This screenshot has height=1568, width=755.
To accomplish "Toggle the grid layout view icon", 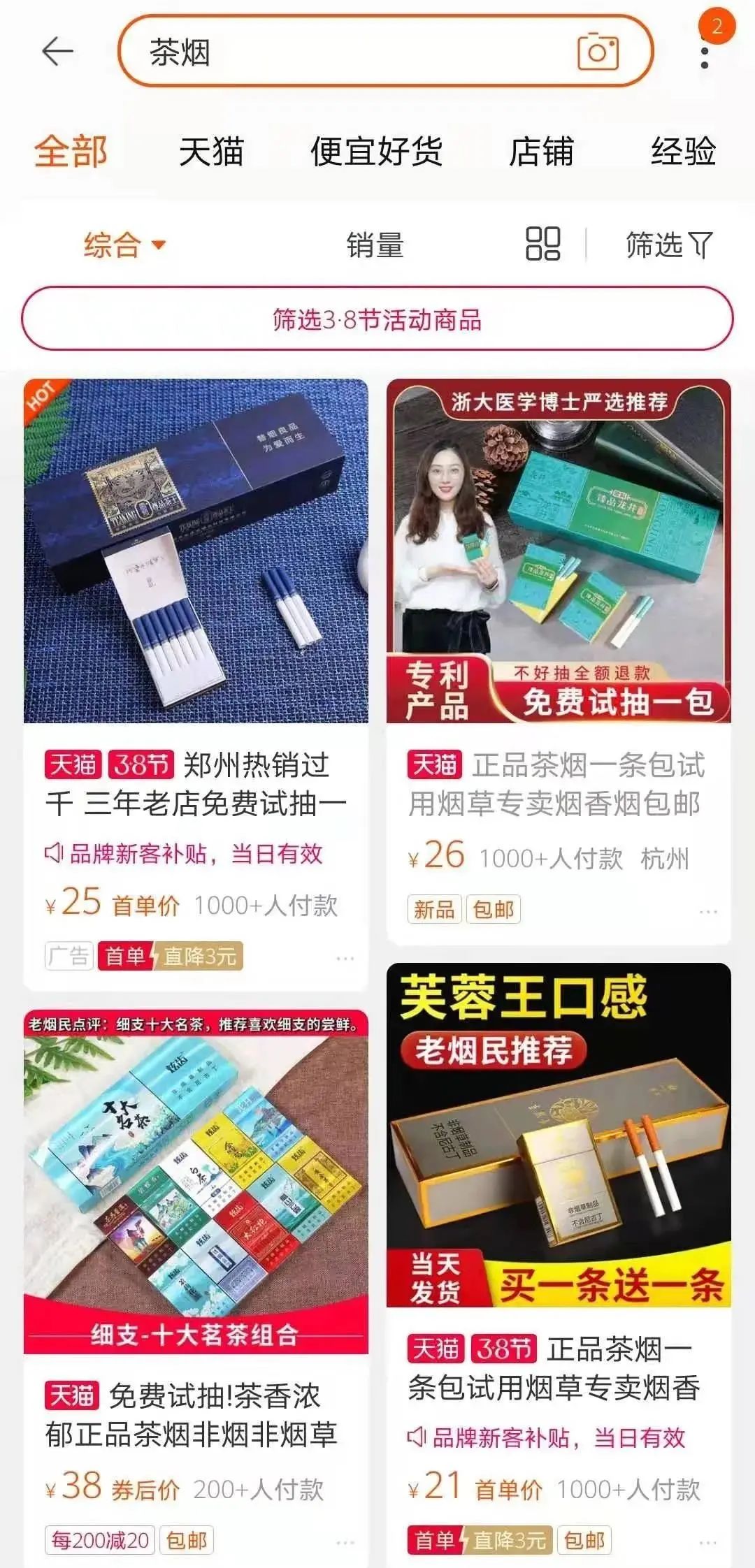I will click(543, 244).
